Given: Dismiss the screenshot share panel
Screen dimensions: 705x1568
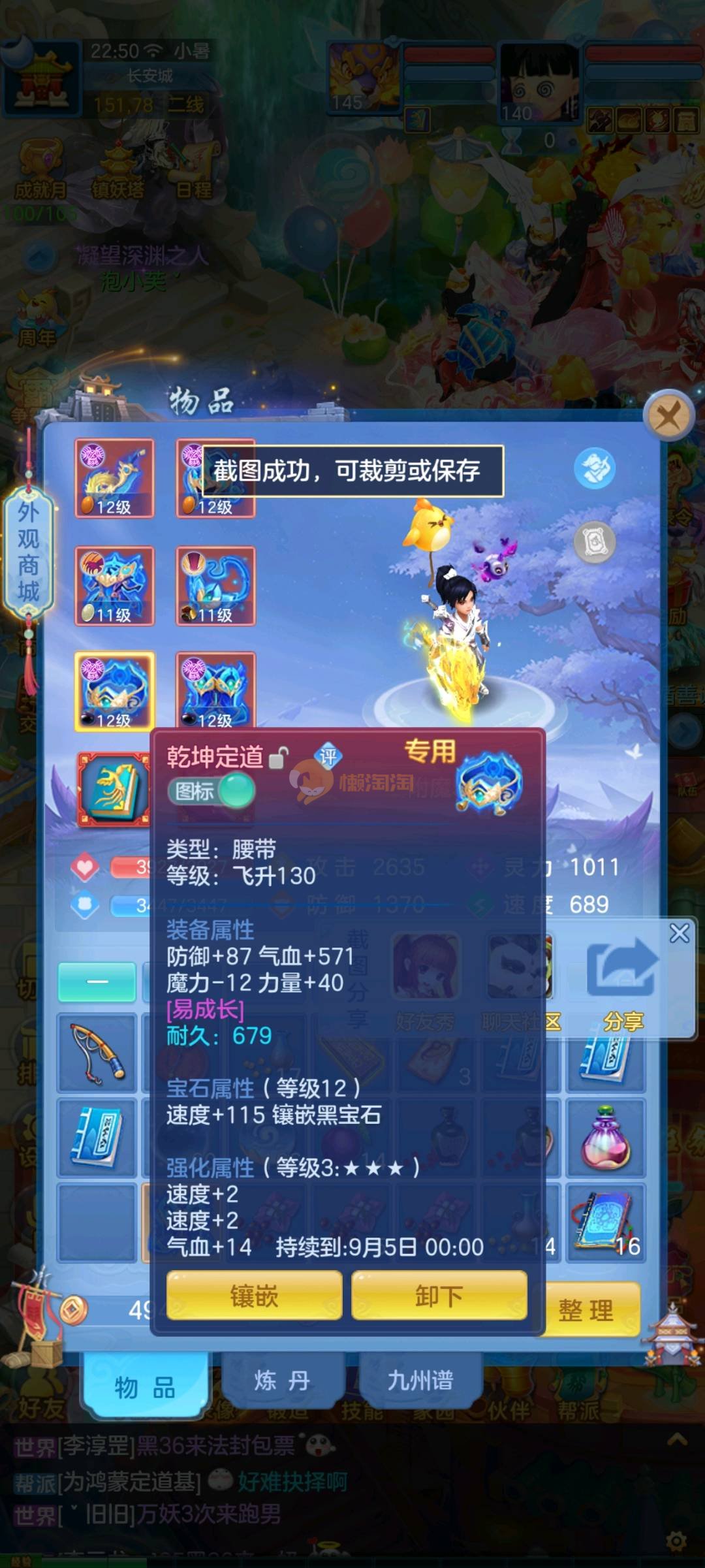Looking at the screenshot, I should [x=680, y=933].
